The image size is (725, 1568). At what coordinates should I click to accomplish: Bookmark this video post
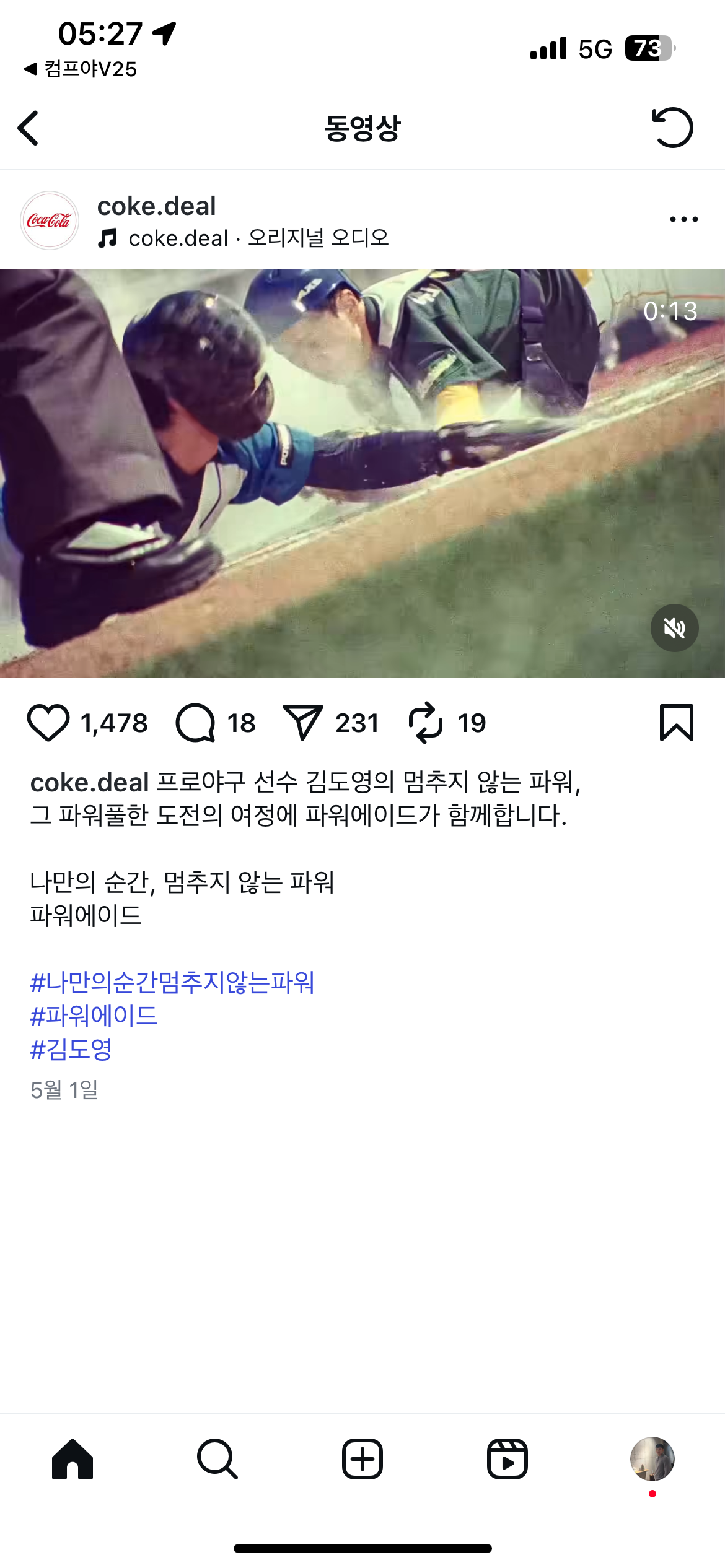[676, 723]
